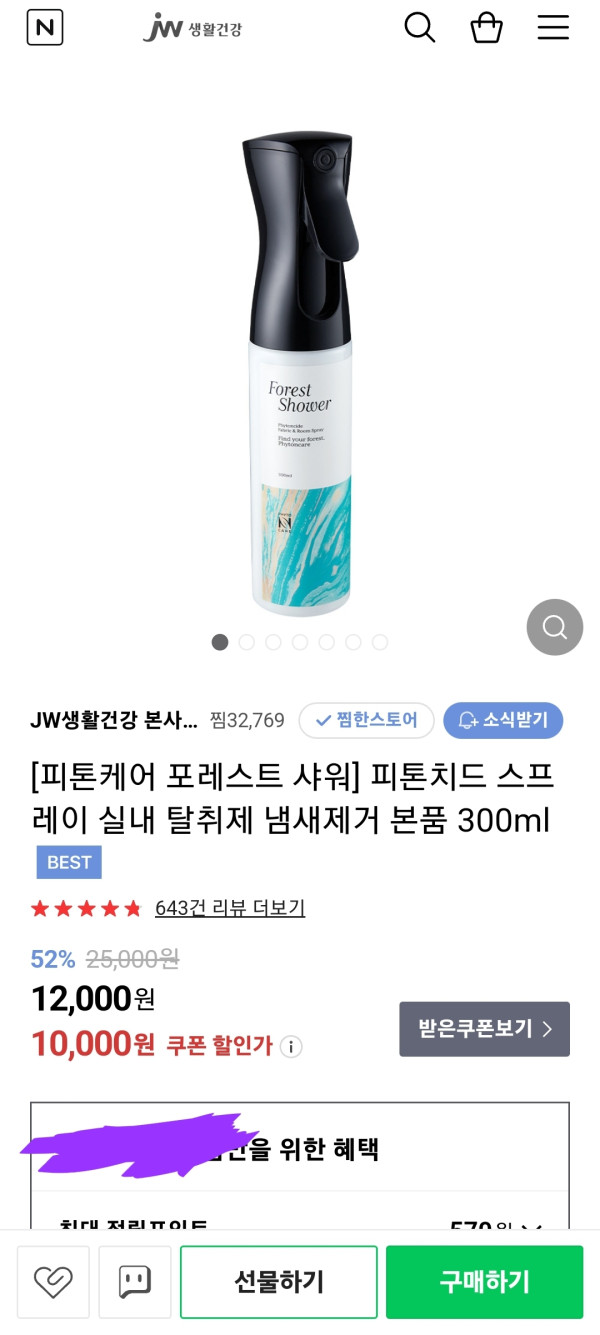The image size is (600, 1335).
Task: Open the chat inquiry icon
Action: tap(134, 1281)
